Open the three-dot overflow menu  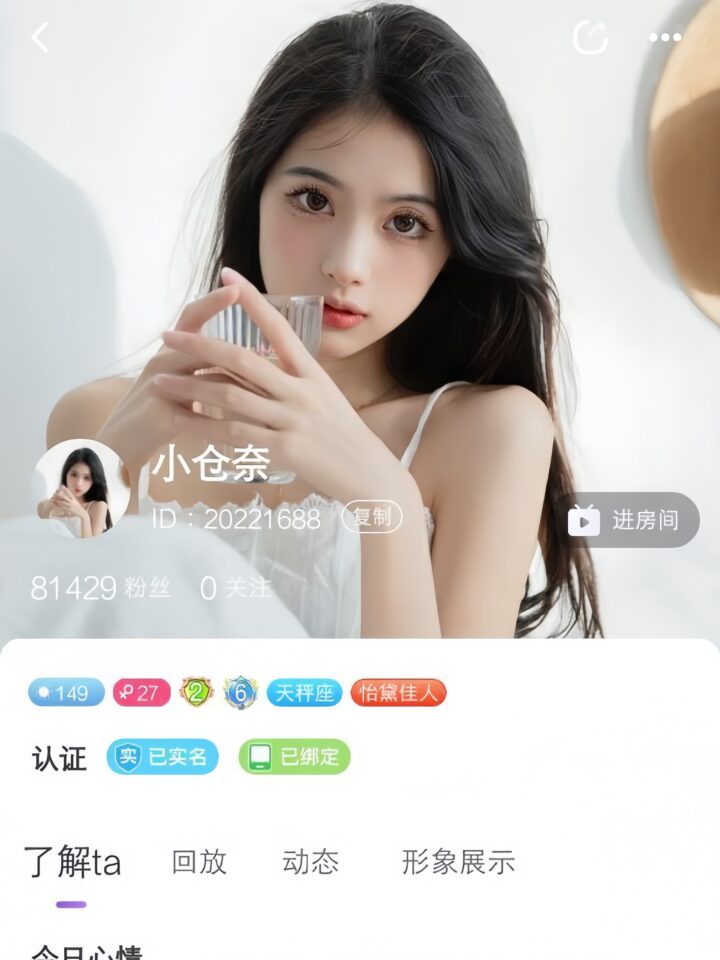pos(665,38)
